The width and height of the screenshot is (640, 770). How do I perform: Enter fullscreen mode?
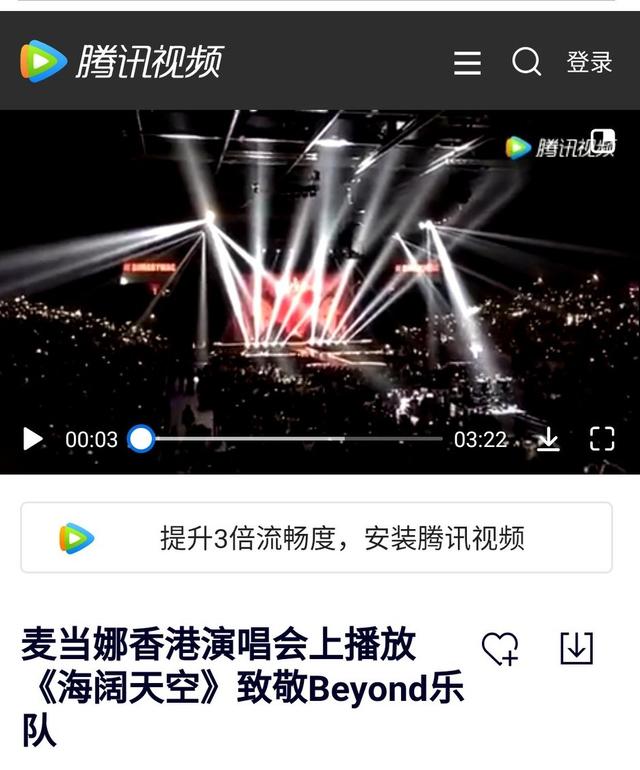601,439
